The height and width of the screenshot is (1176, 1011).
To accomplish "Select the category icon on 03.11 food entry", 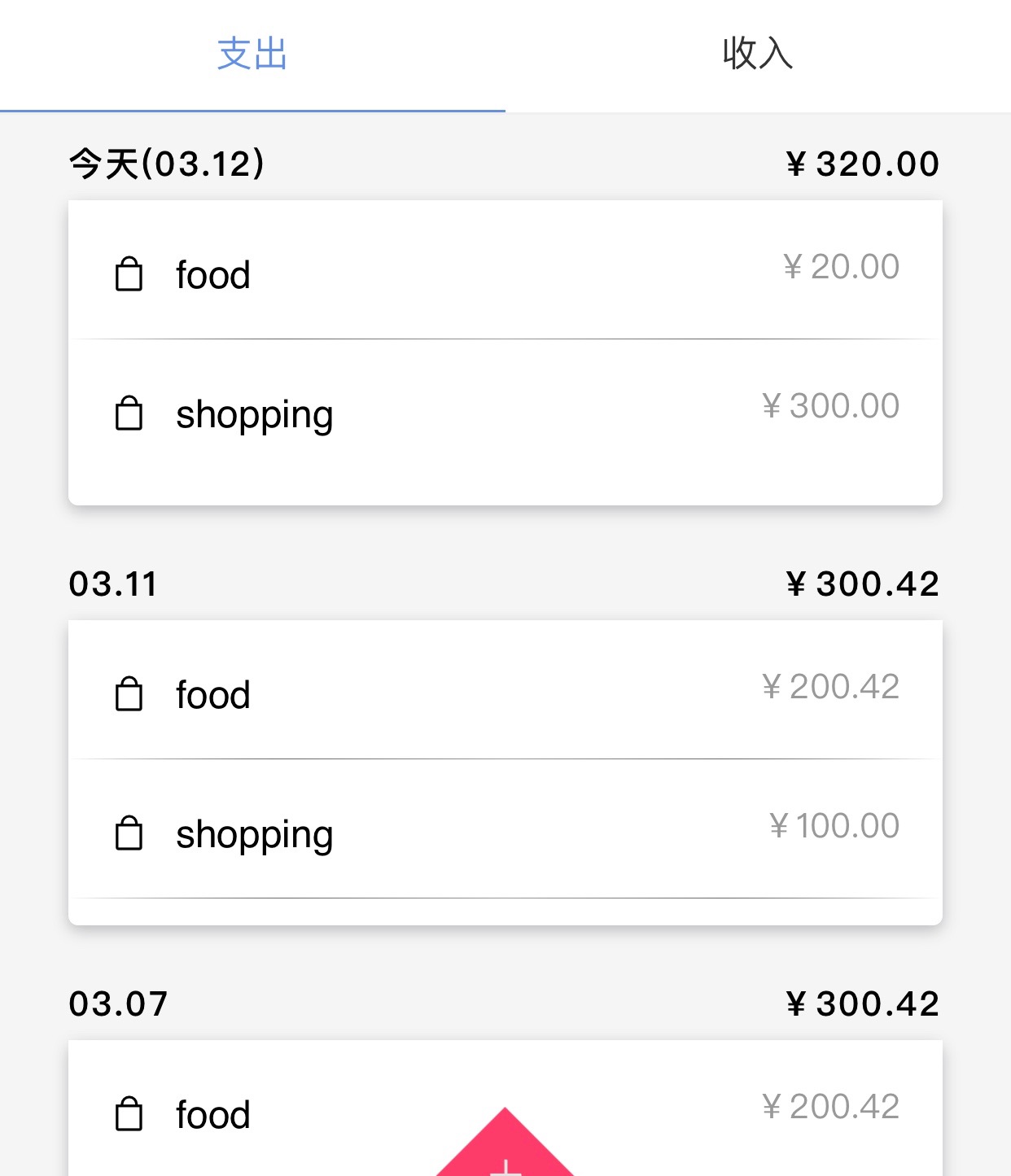I will pyautogui.click(x=129, y=693).
